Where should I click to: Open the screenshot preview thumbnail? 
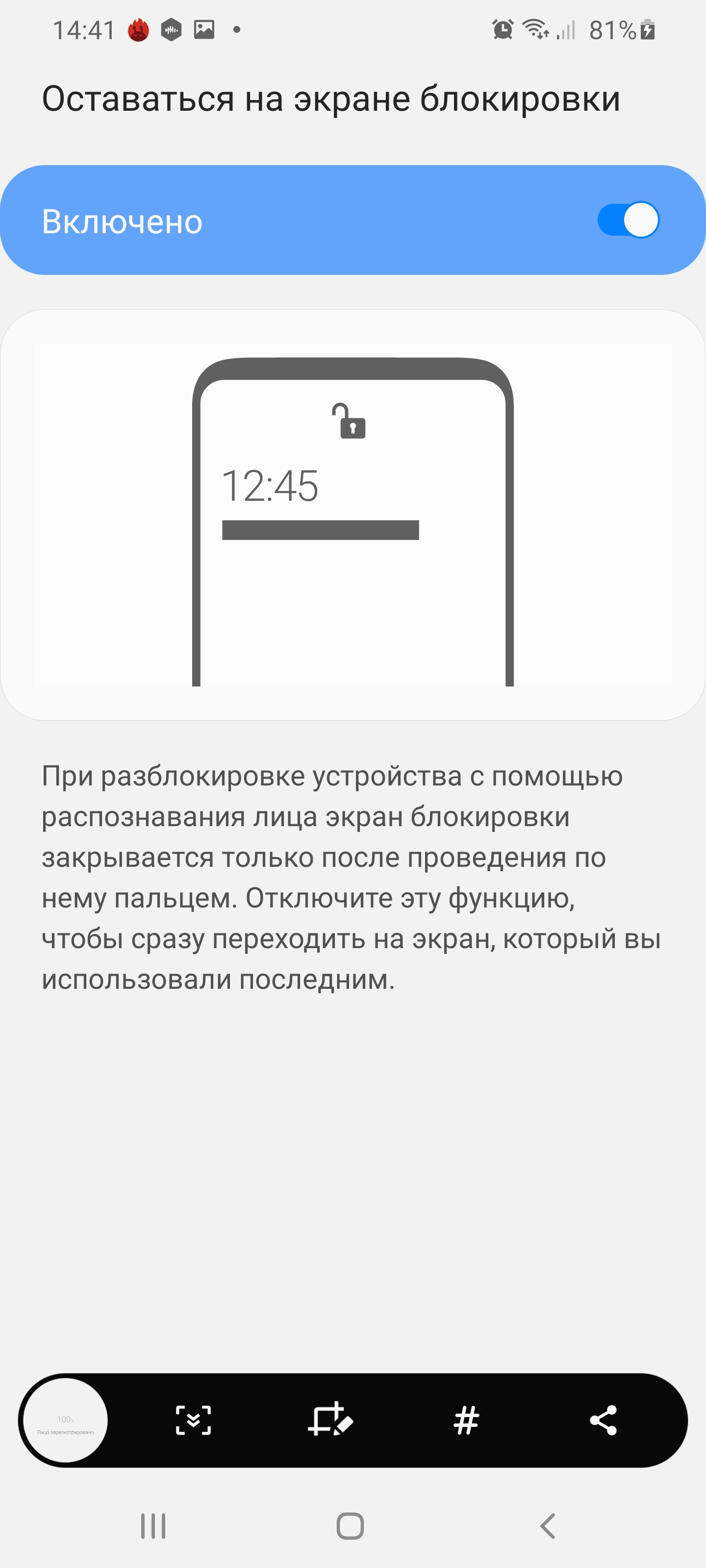pos(66,1420)
